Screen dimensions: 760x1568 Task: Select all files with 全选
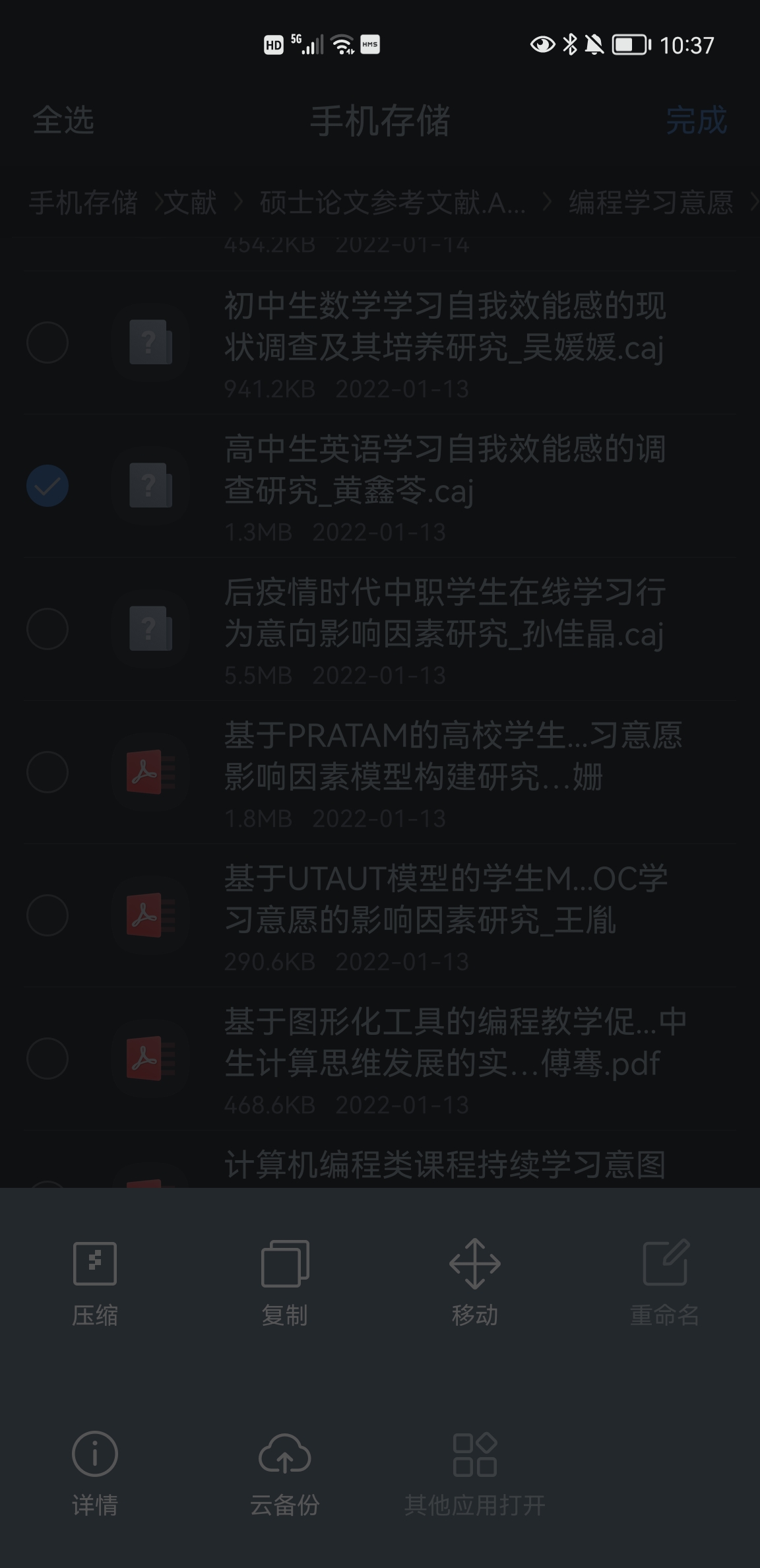click(x=63, y=120)
